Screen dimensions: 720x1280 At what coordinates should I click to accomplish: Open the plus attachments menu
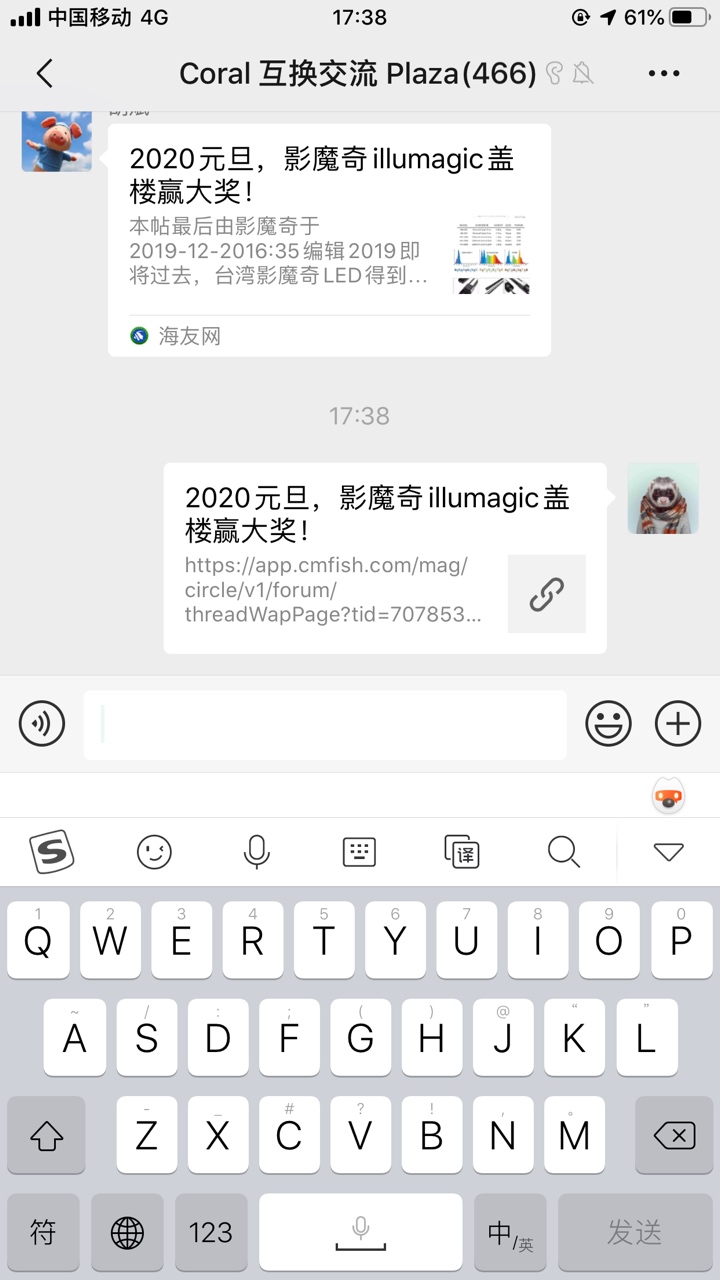(678, 723)
